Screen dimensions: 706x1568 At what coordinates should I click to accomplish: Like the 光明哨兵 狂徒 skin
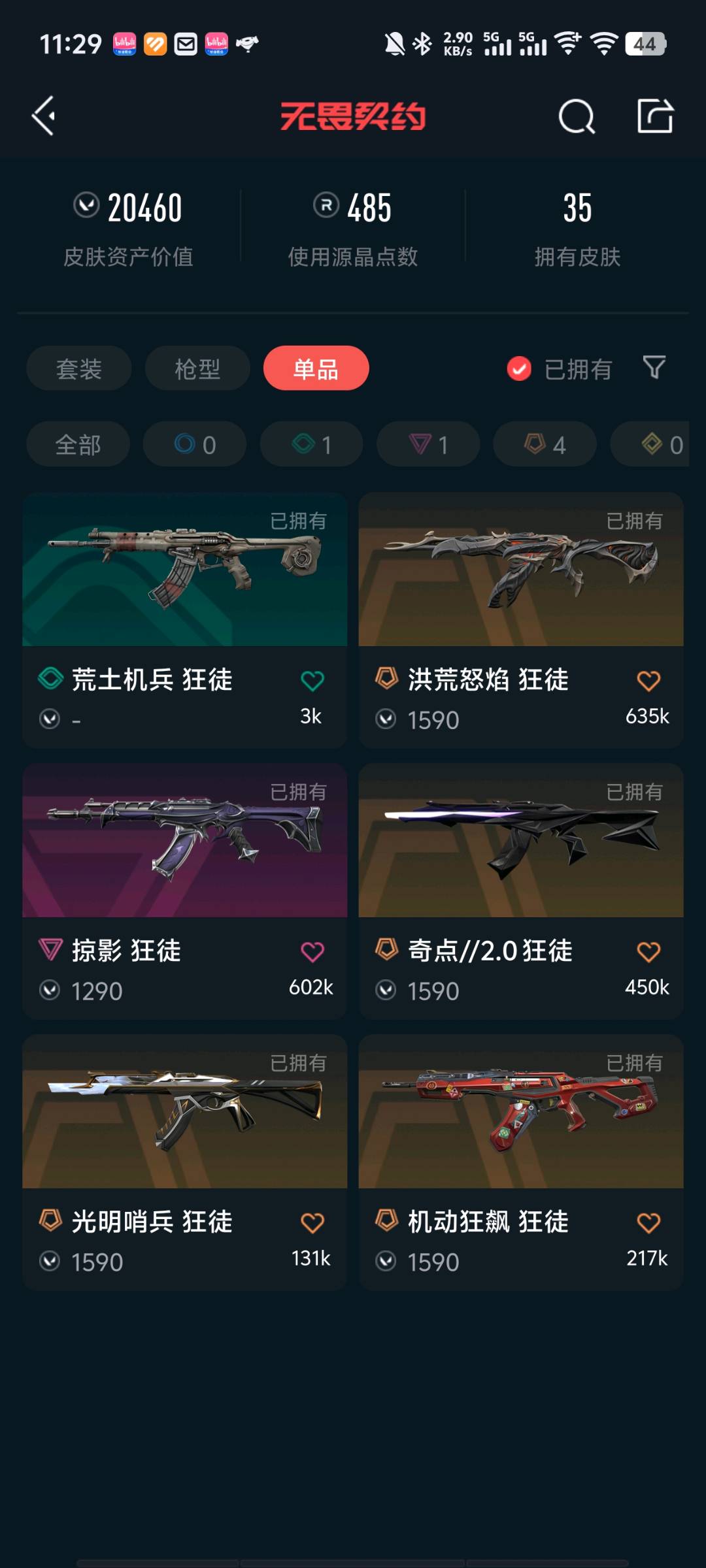(312, 1222)
